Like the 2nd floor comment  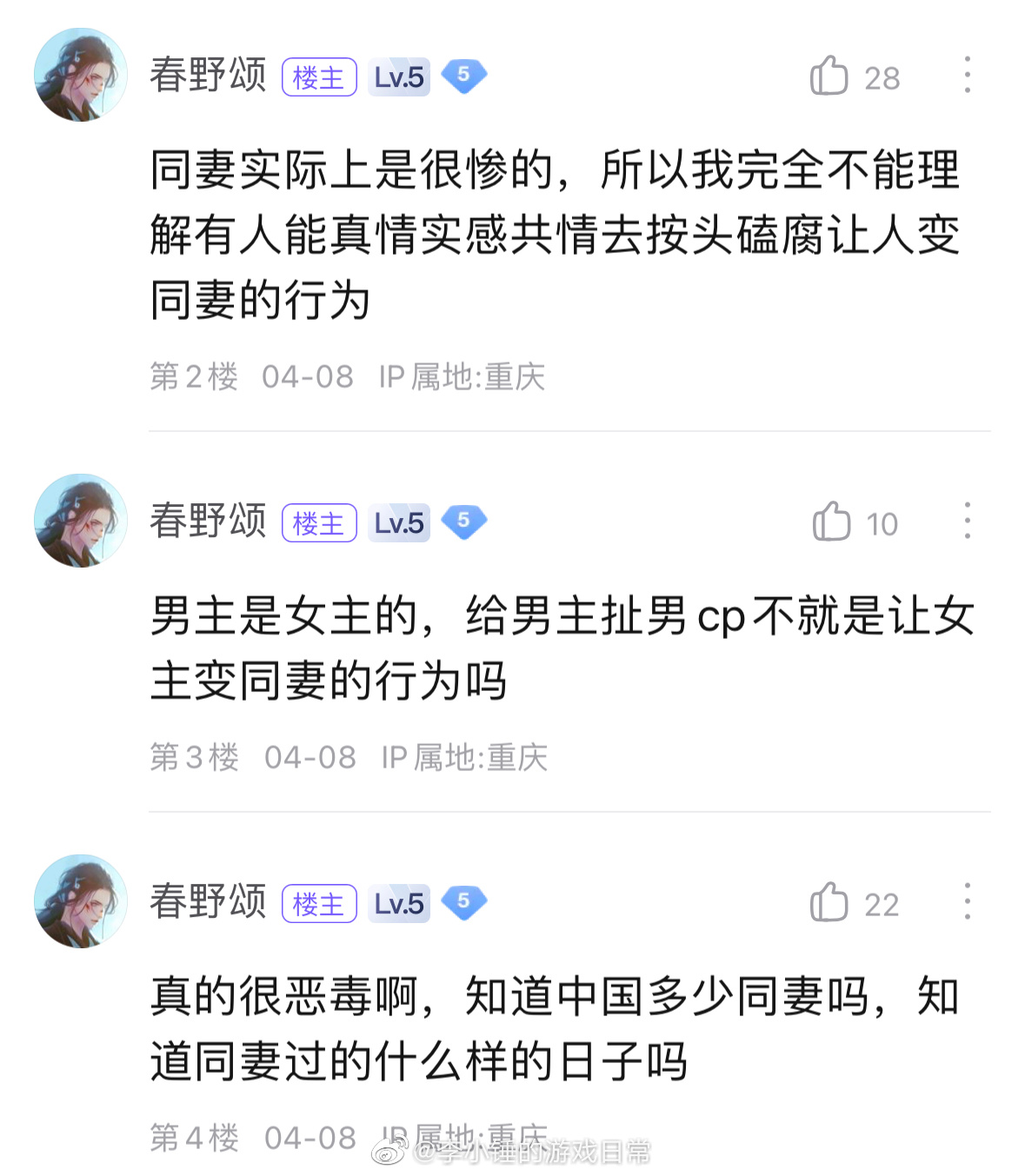pos(829,76)
